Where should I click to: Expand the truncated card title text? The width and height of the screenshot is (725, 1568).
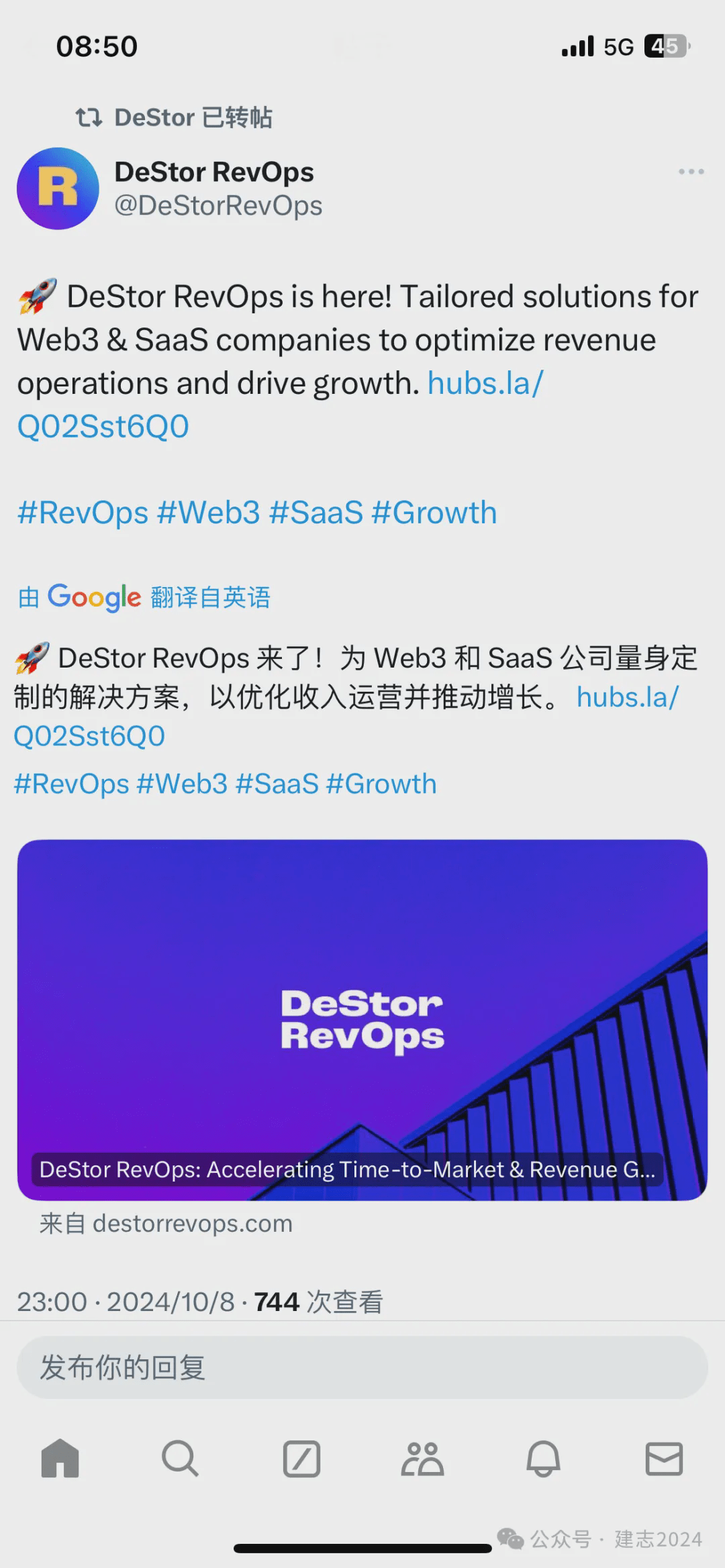tap(346, 1170)
